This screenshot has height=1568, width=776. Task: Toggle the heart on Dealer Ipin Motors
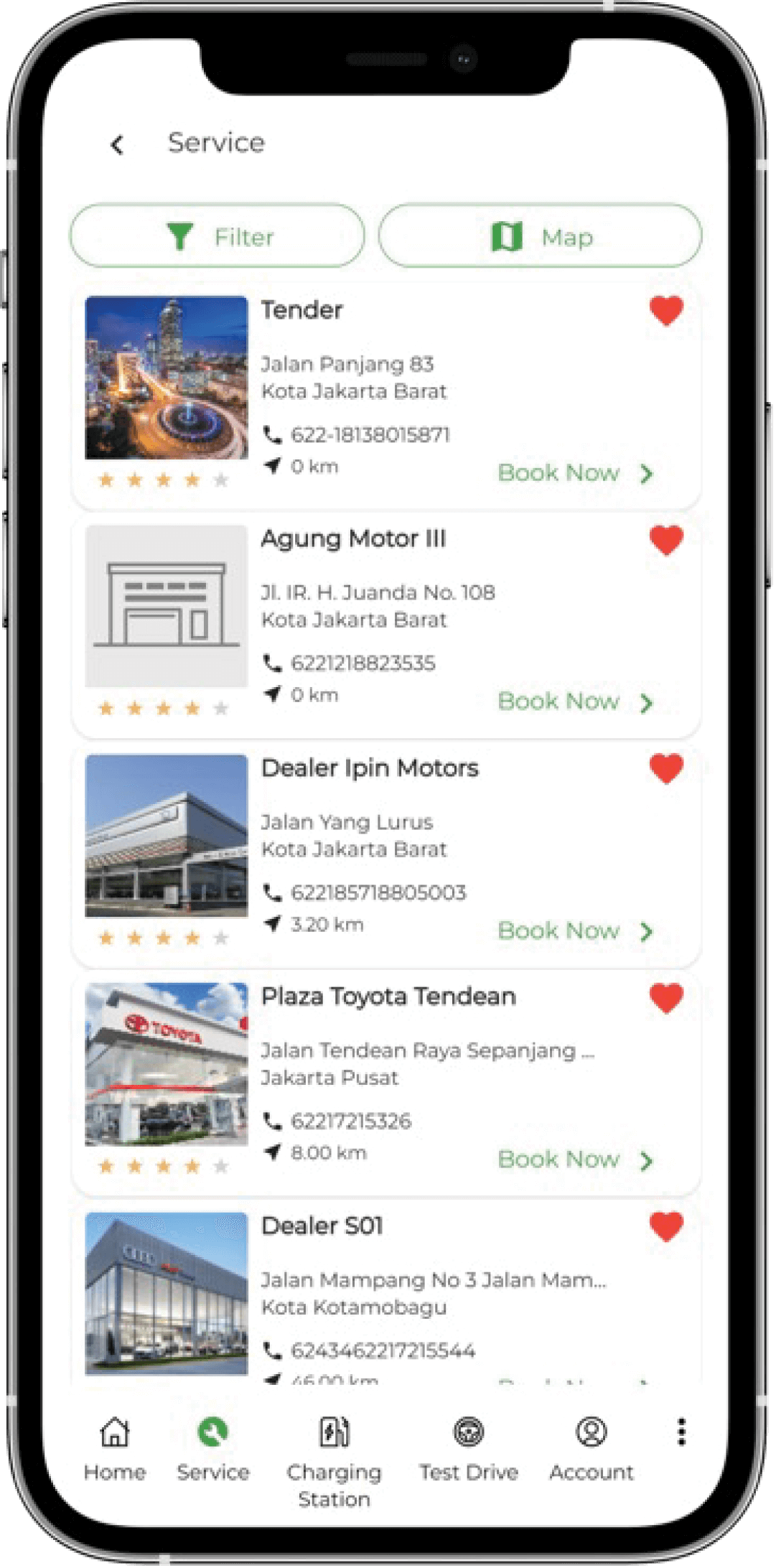point(666,769)
